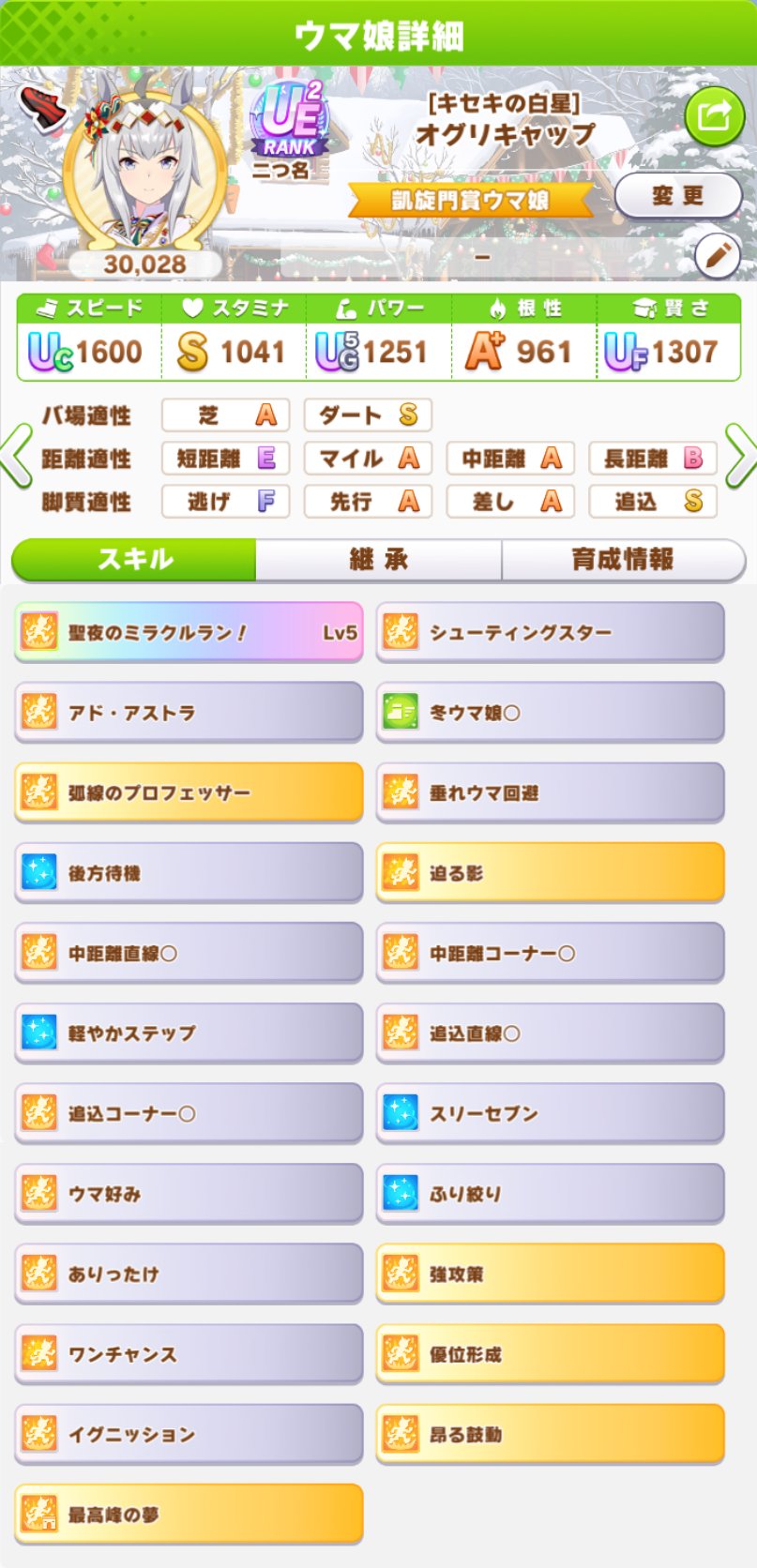Screen dimensions: 757x1568
Task: Switch to the 継承 tab
Action: tap(379, 560)
